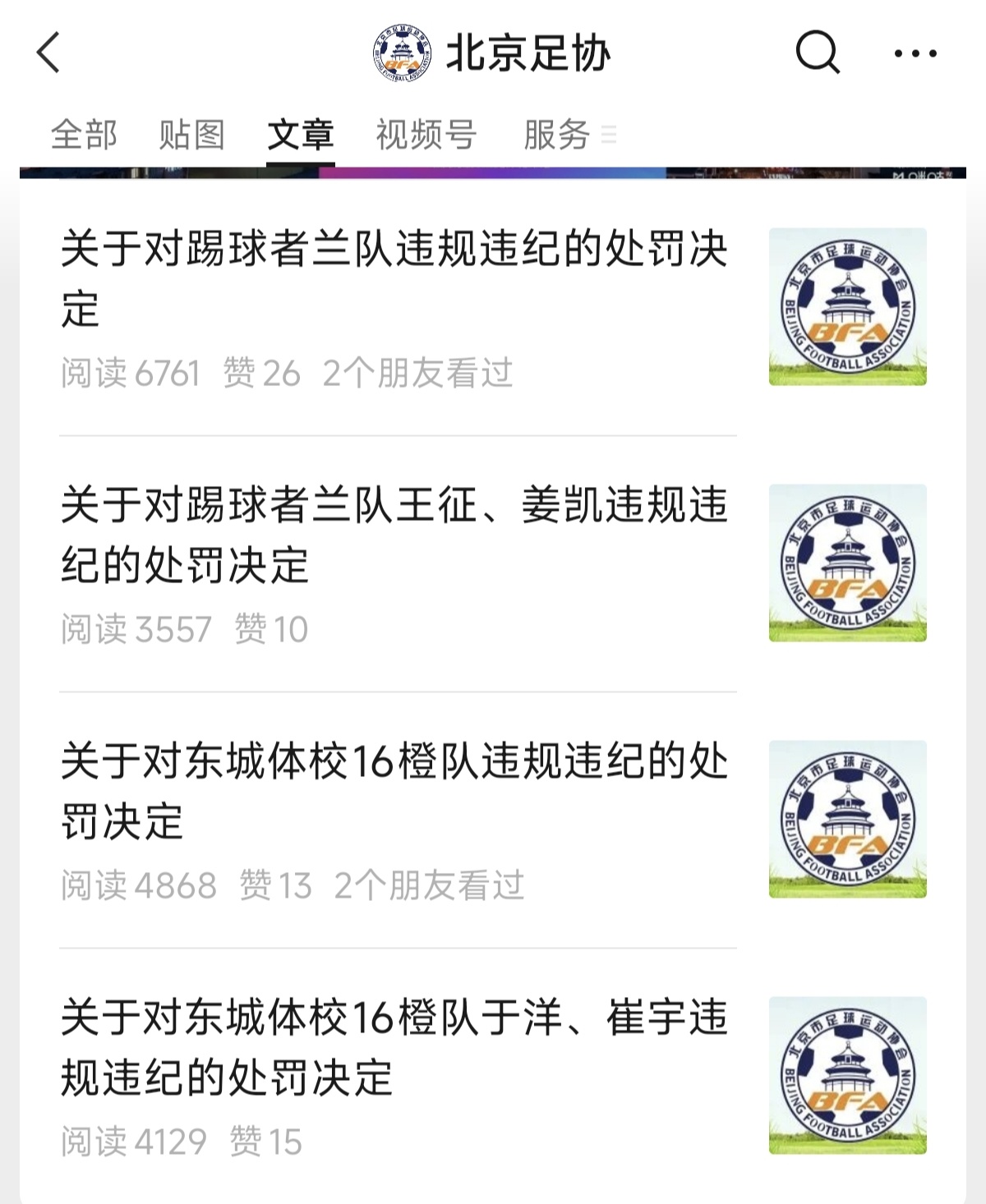
Task: Go back using the top-left arrow
Action: click(49, 53)
